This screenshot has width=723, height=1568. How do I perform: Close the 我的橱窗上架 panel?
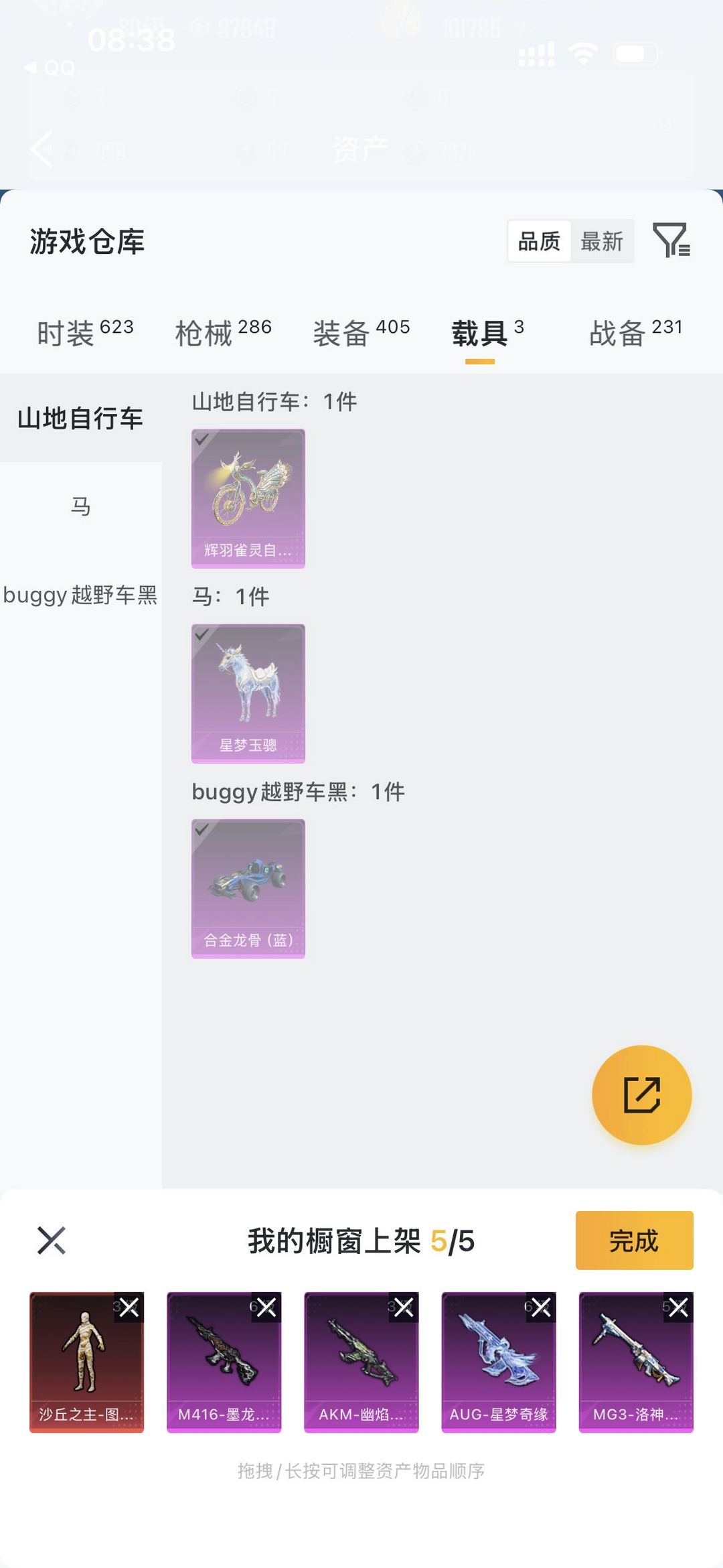[52, 1240]
